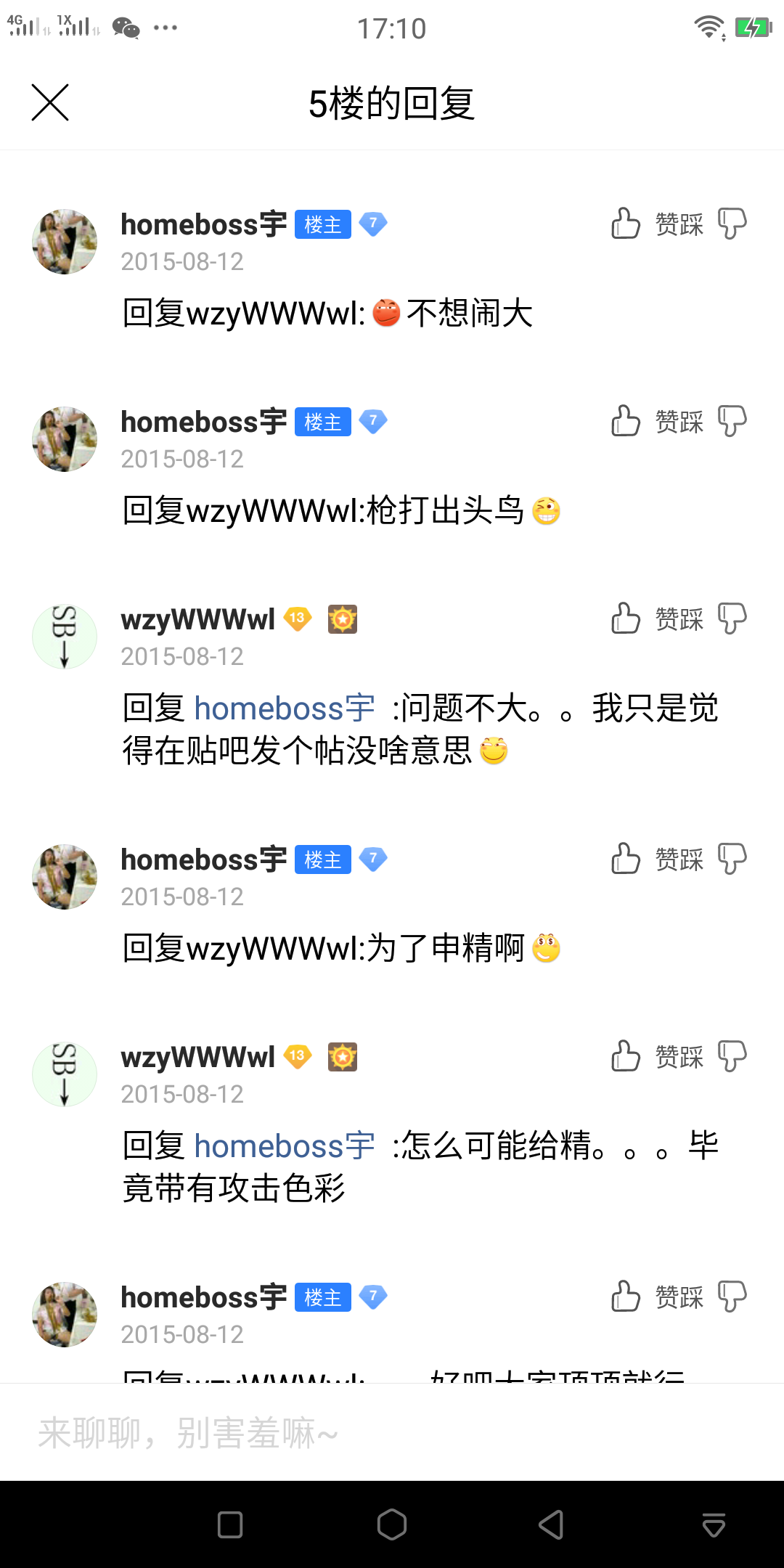This screenshot has width=784, height=1568.
Task: Dislike wzyWWWwl's reply "怎么可能给精"
Action: (x=732, y=1056)
